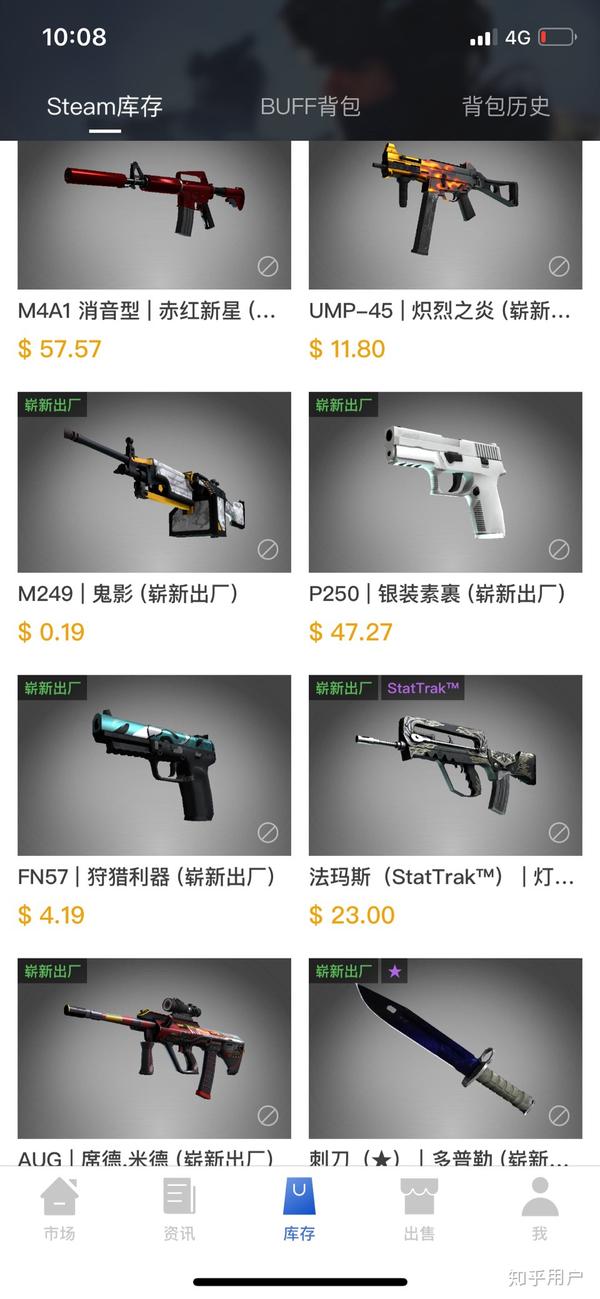Open the 法玛斯 StatTrak item card

click(445, 765)
